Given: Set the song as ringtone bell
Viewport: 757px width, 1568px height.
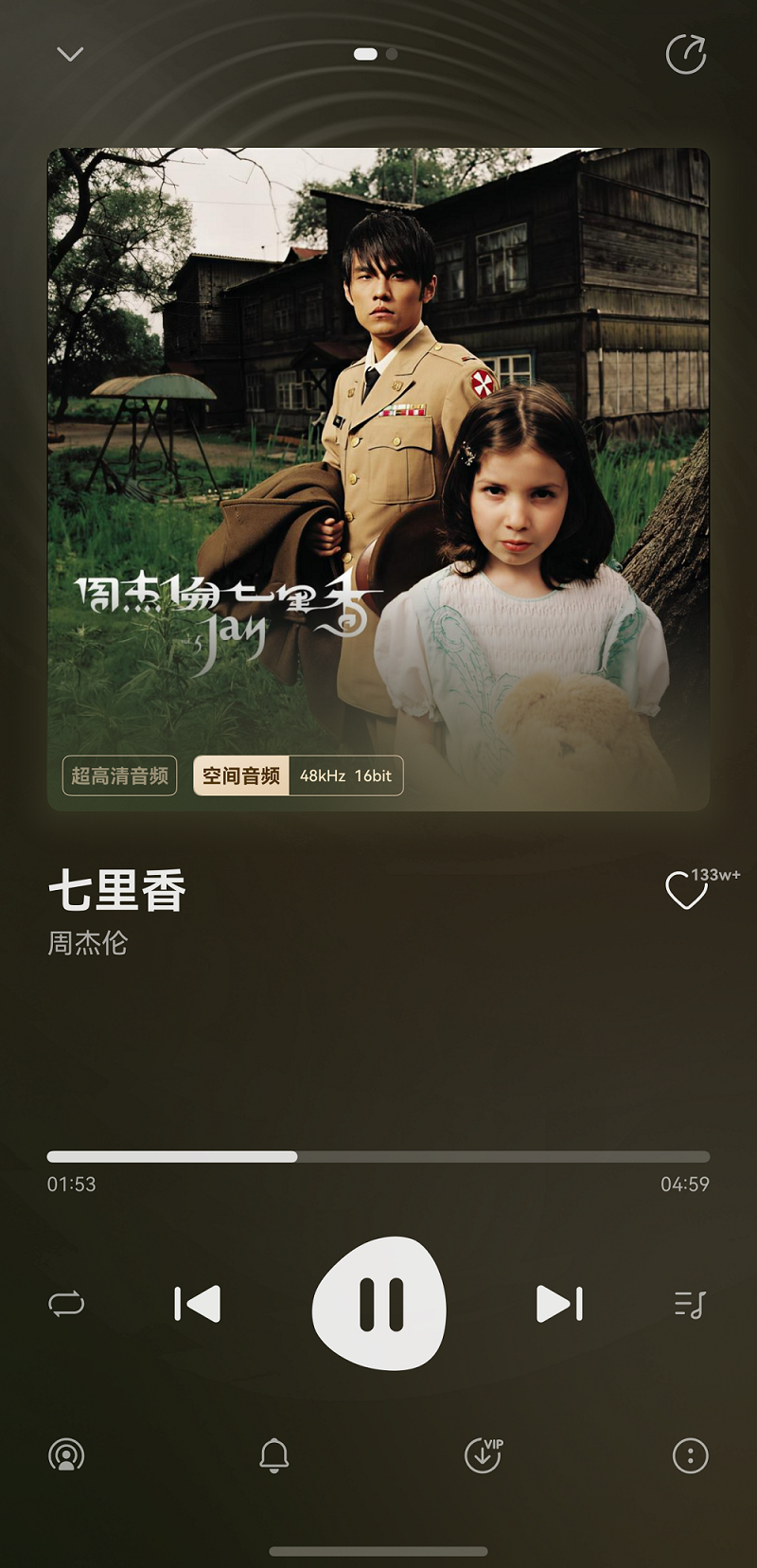Looking at the screenshot, I should [x=274, y=1455].
